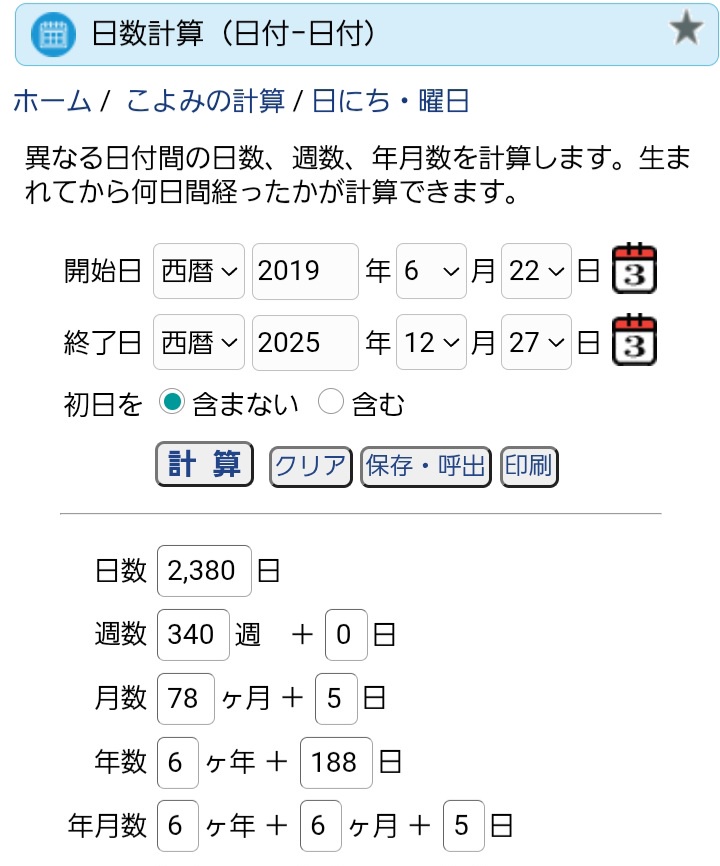Tap the star favorite icon
Viewport: 720px width, 866px height.
686,30
